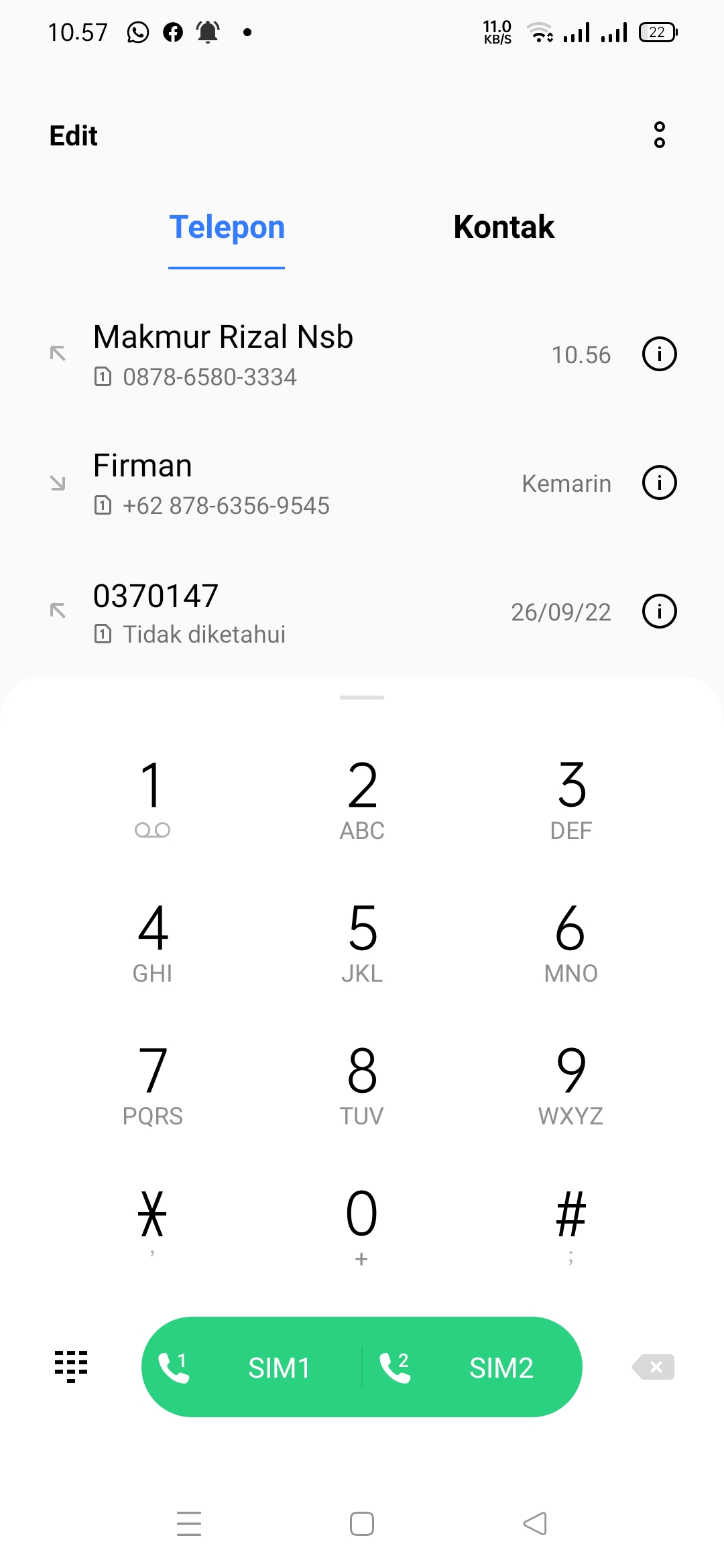Go back using system navigation arrow
The height and width of the screenshot is (1568, 724).
pyautogui.click(x=535, y=1524)
